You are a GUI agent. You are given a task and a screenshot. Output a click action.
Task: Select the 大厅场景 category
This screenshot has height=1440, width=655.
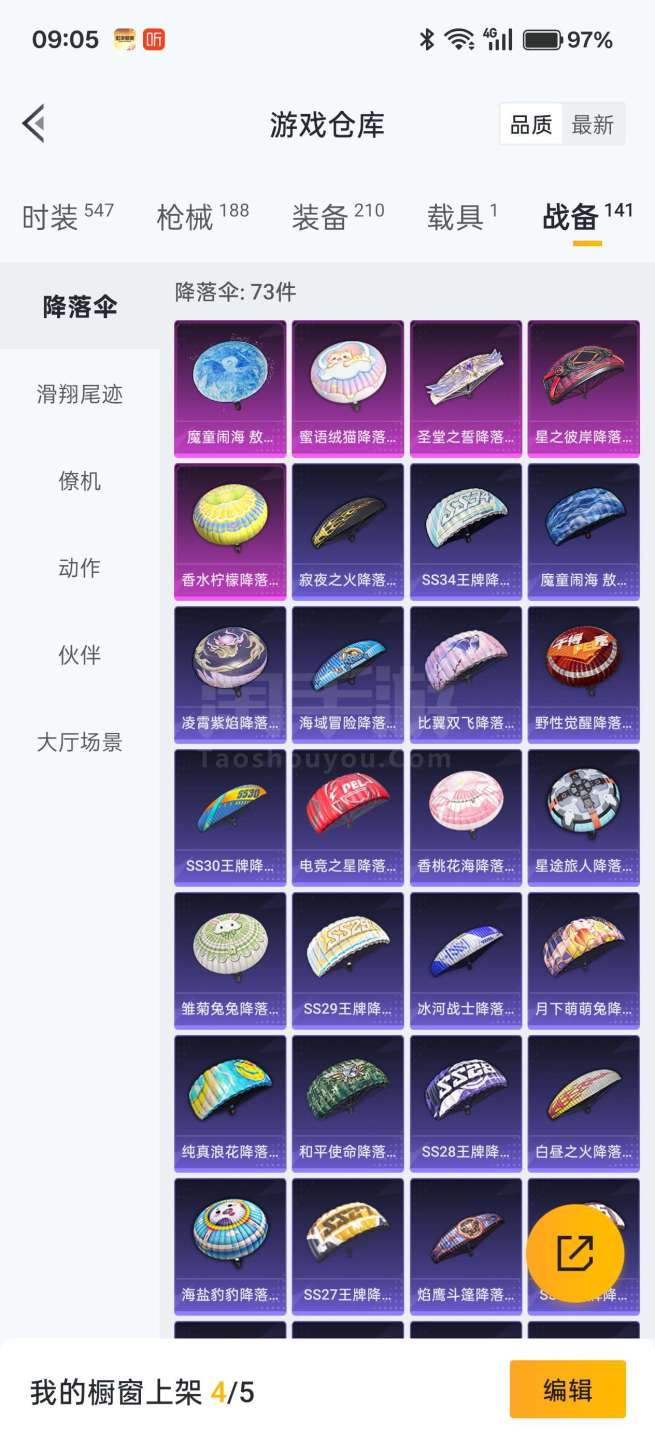(80, 742)
